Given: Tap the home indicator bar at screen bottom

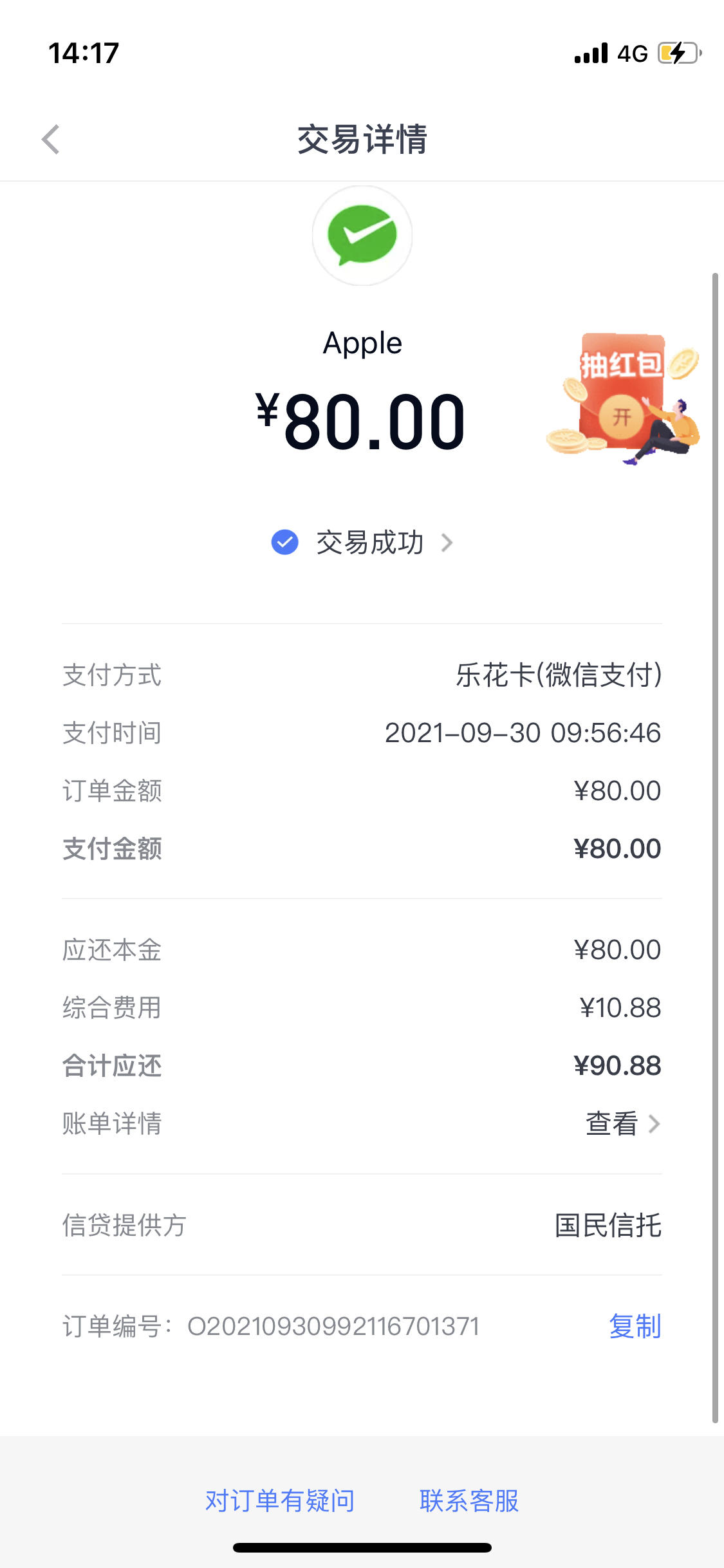Looking at the screenshot, I should [x=362, y=1547].
